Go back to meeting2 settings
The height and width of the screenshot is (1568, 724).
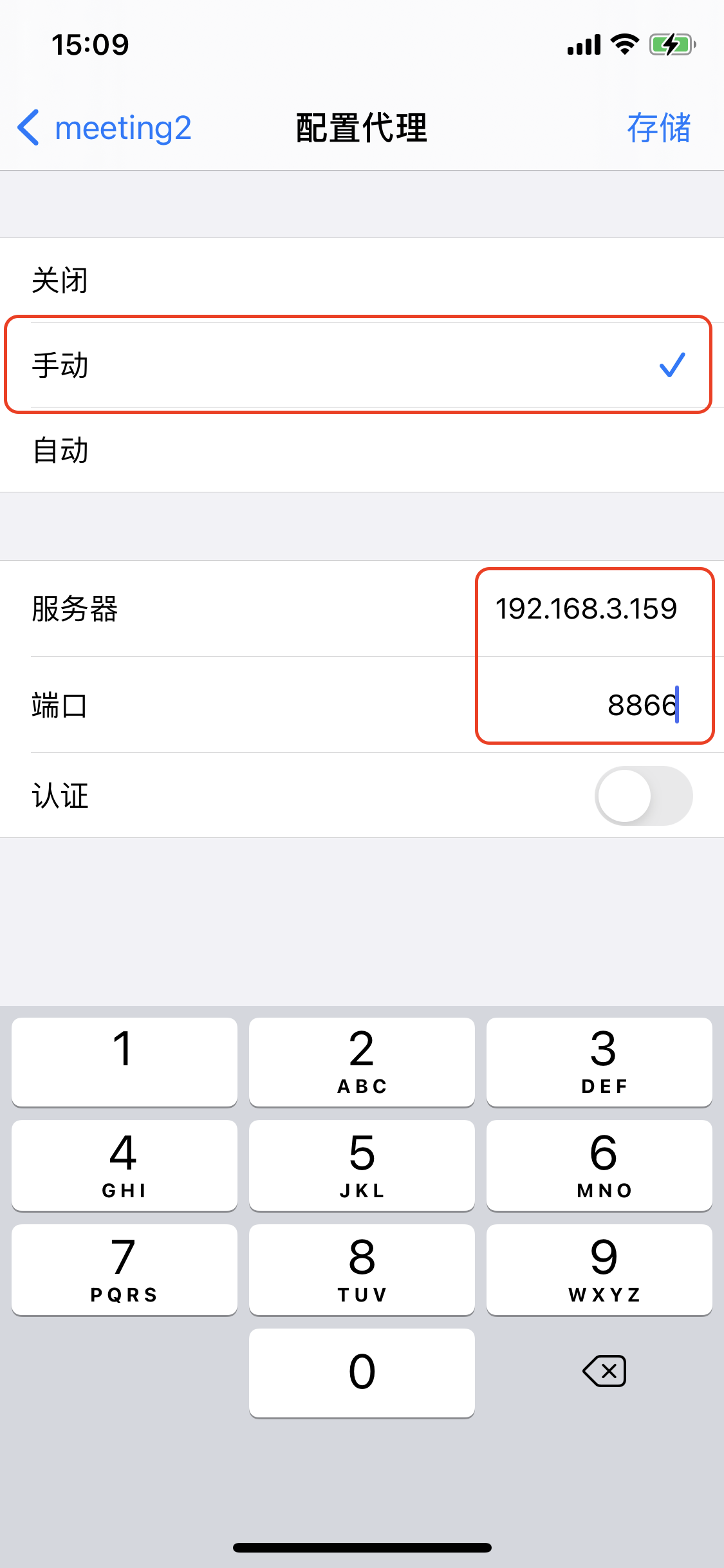coord(104,127)
